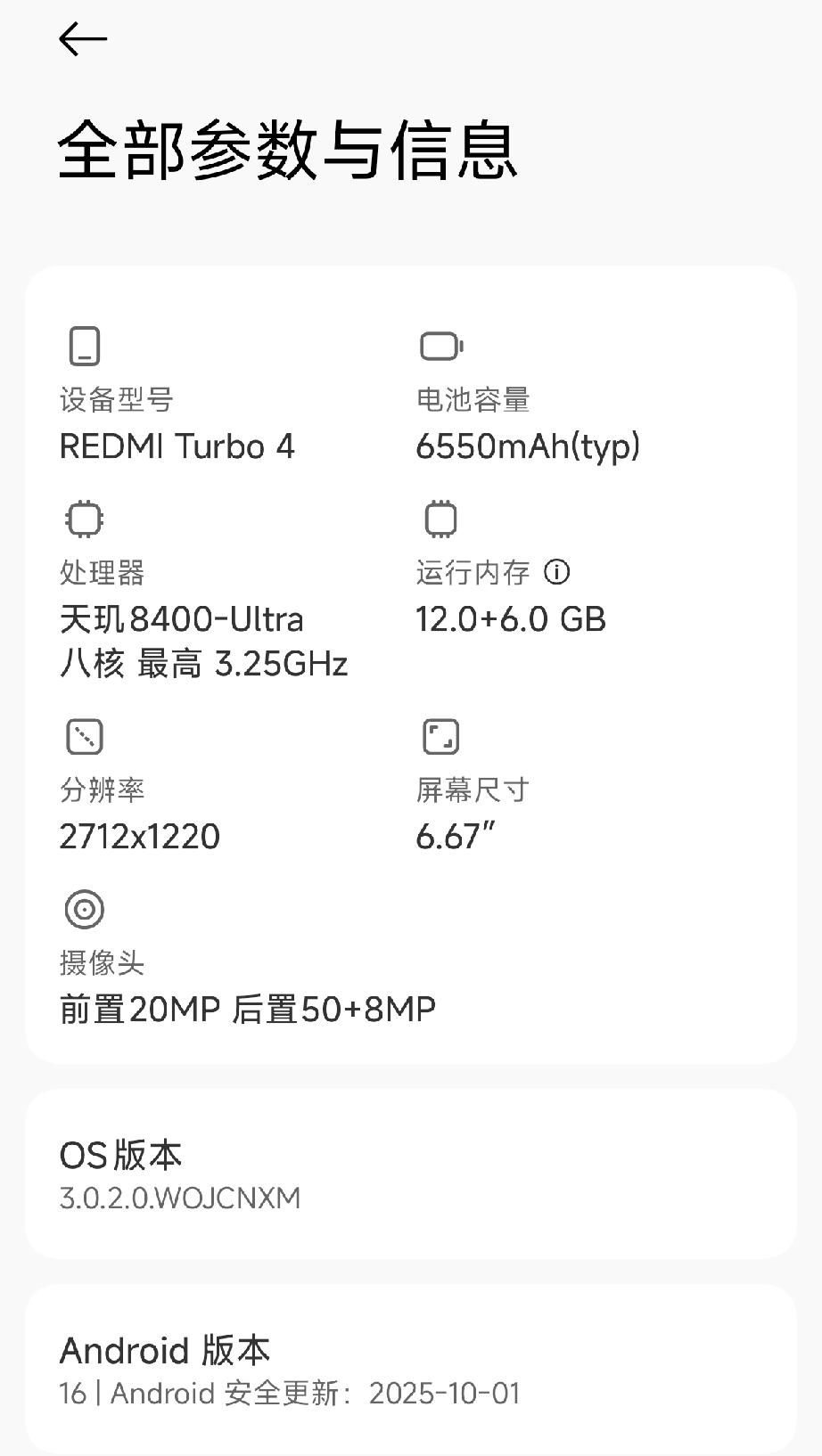The height and width of the screenshot is (1456, 822).
Task: Click the camera lens icon above 摄像头
Action: point(82,911)
